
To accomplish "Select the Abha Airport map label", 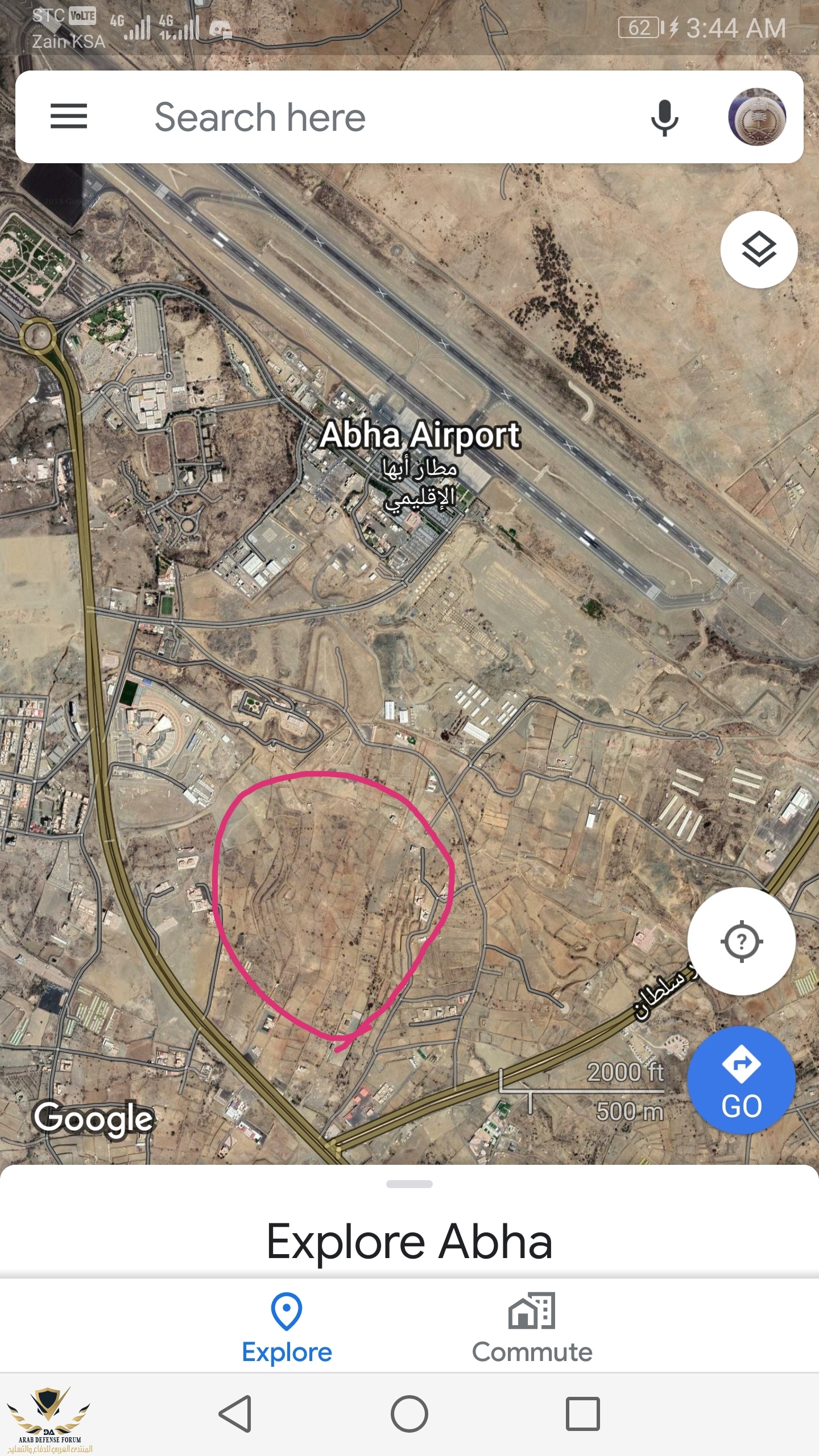I will click(x=420, y=436).
